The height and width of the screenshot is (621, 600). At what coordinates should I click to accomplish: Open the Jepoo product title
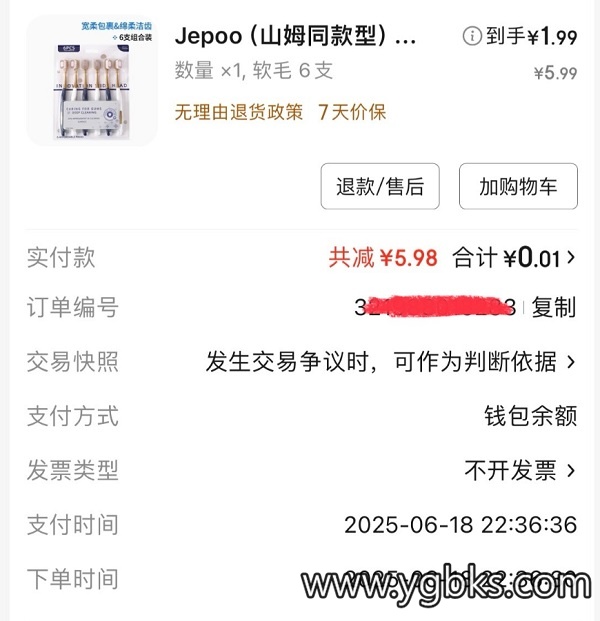[295, 37]
